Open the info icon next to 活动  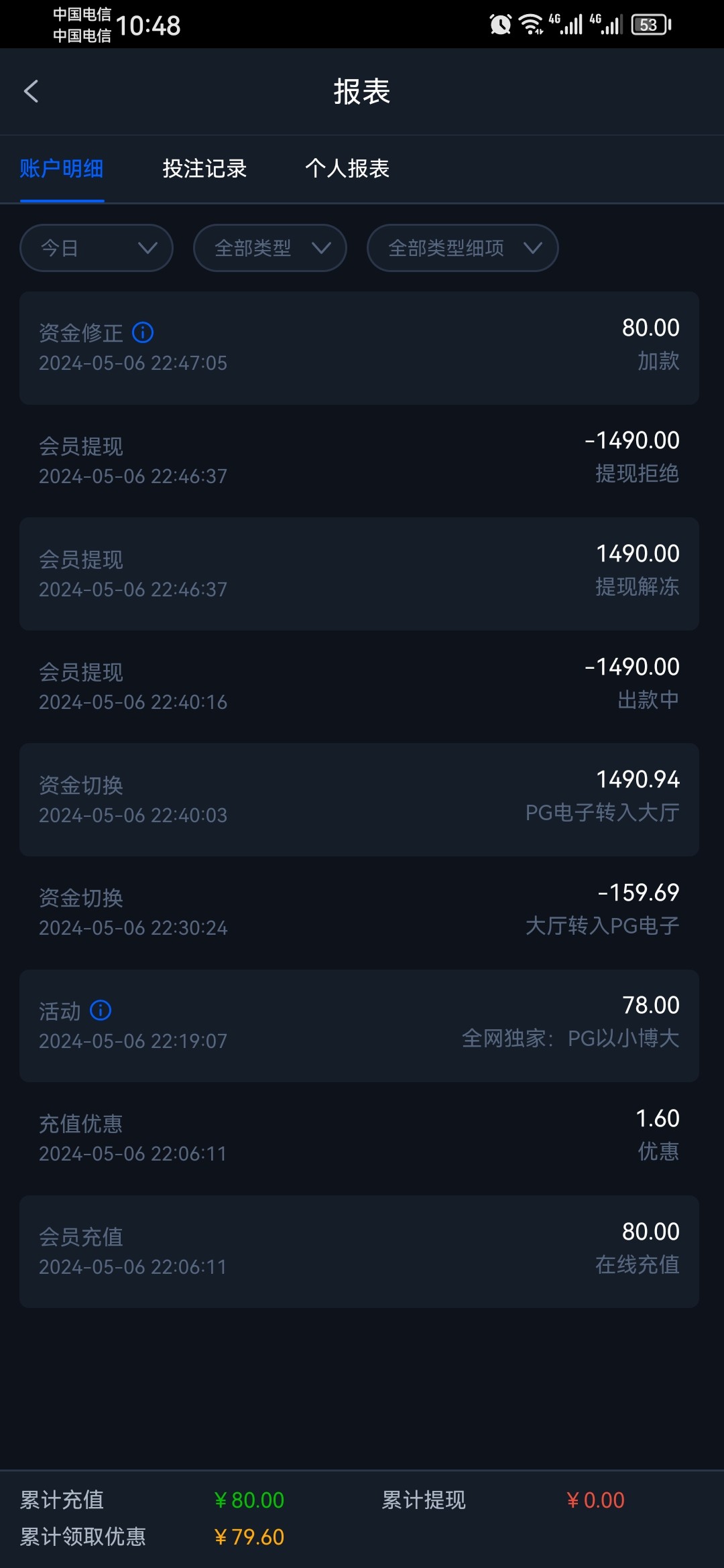100,1011
